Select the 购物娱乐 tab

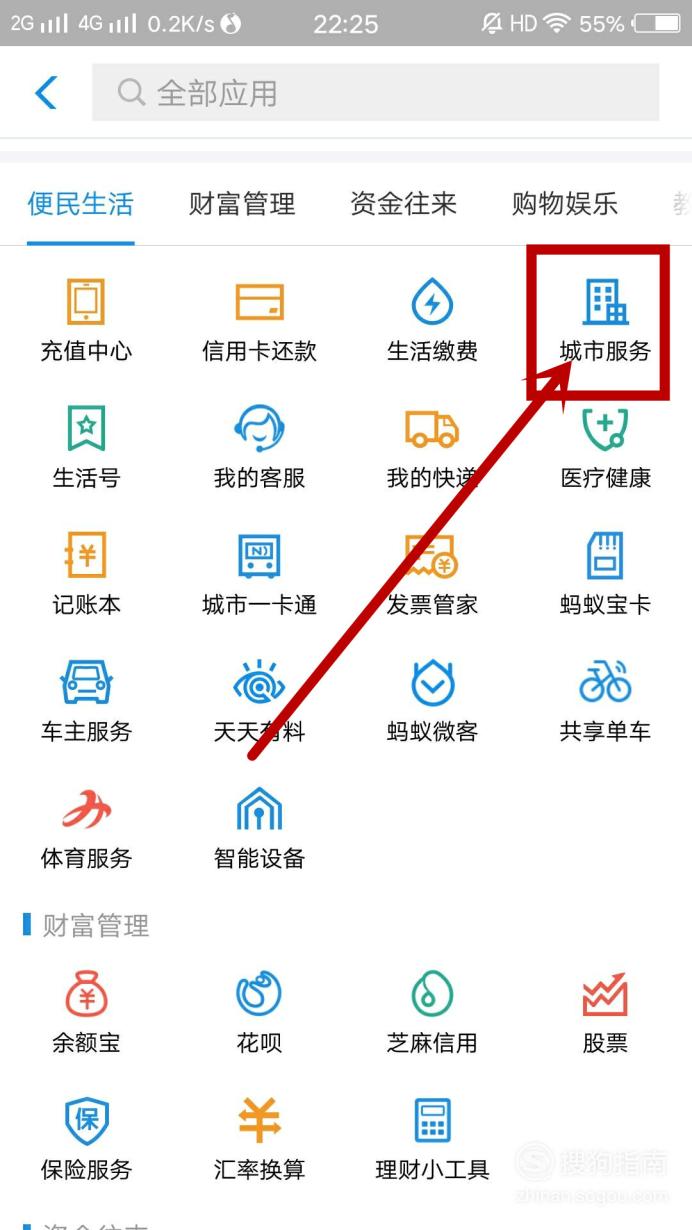[x=565, y=204]
